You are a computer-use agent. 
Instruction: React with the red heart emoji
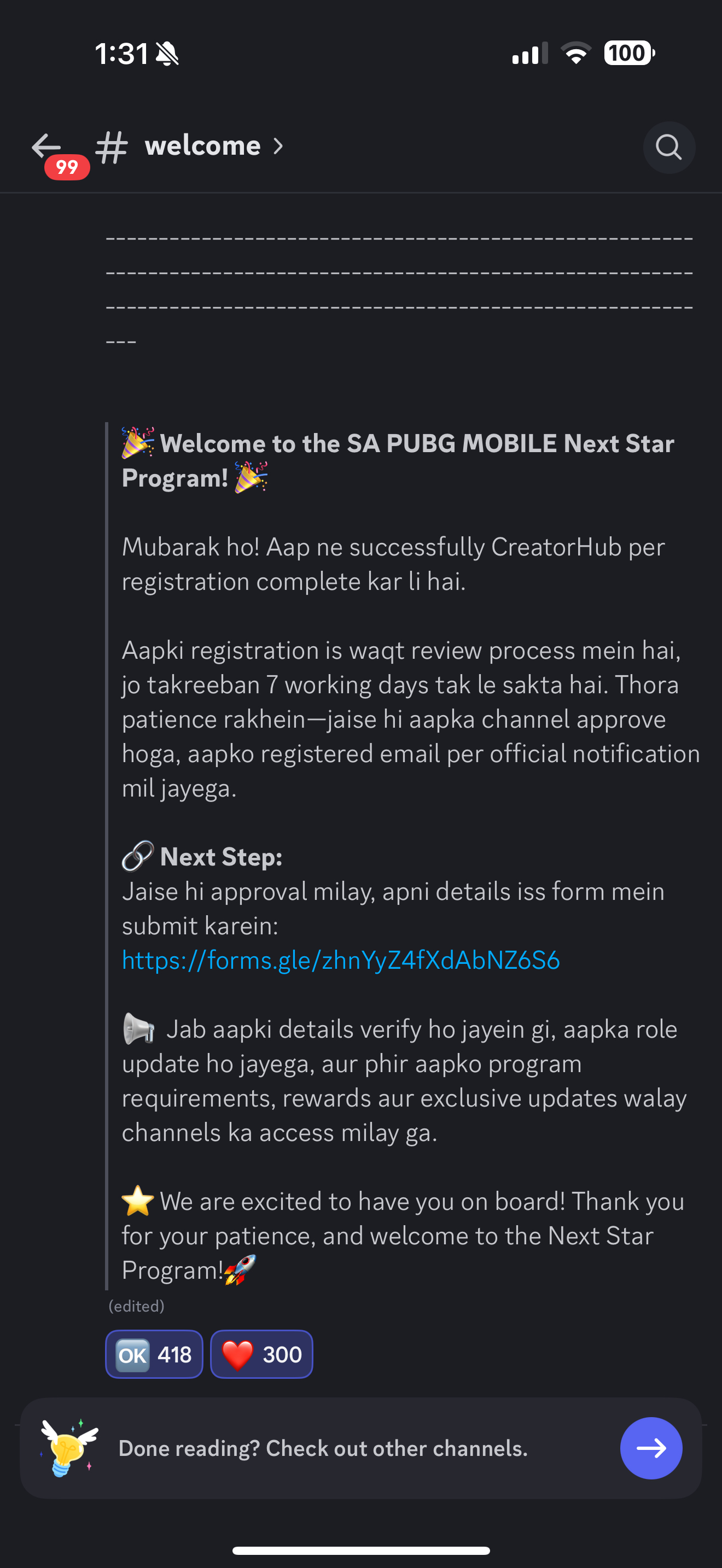(x=261, y=1354)
